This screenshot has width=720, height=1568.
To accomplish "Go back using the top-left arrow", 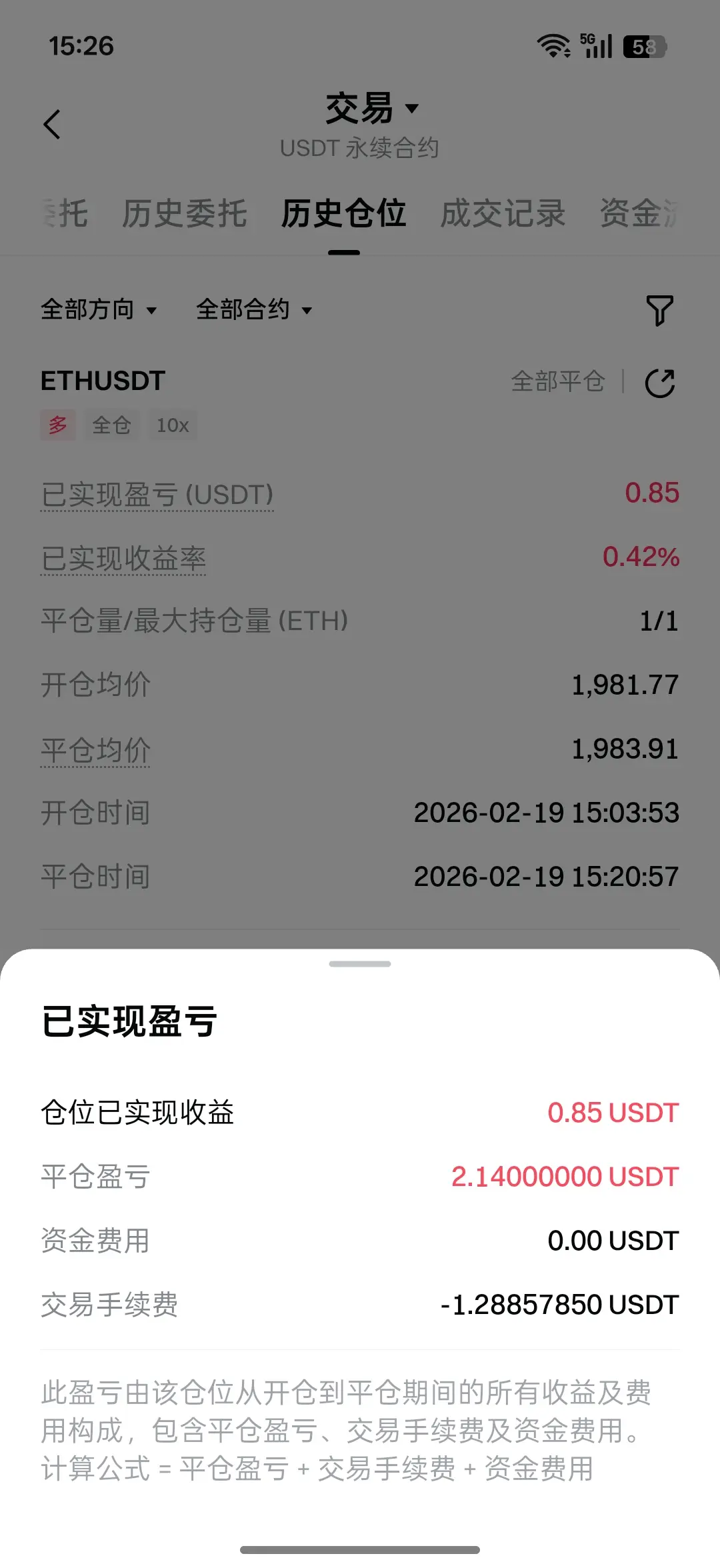I will point(52,125).
